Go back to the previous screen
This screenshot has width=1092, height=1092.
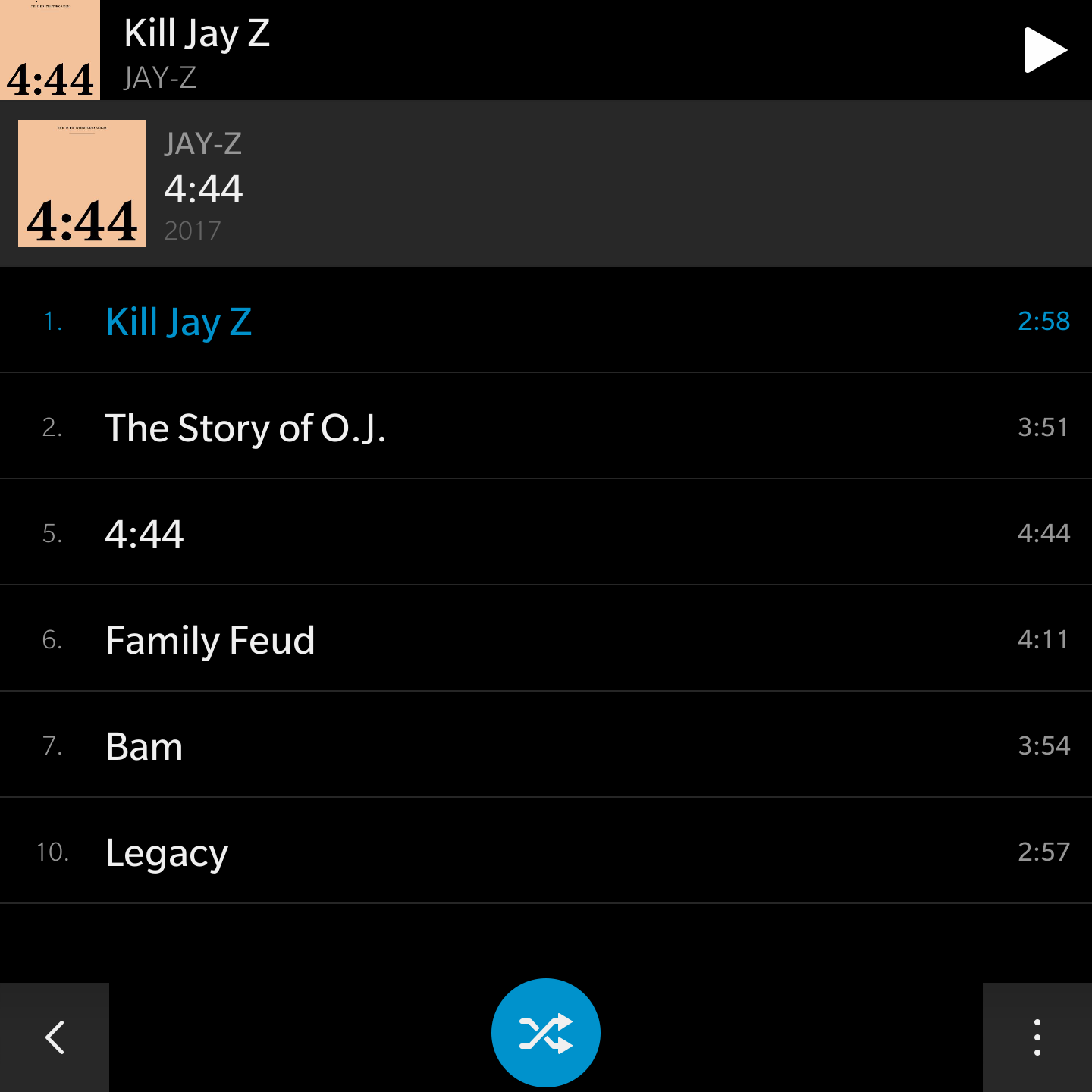click(55, 1037)
